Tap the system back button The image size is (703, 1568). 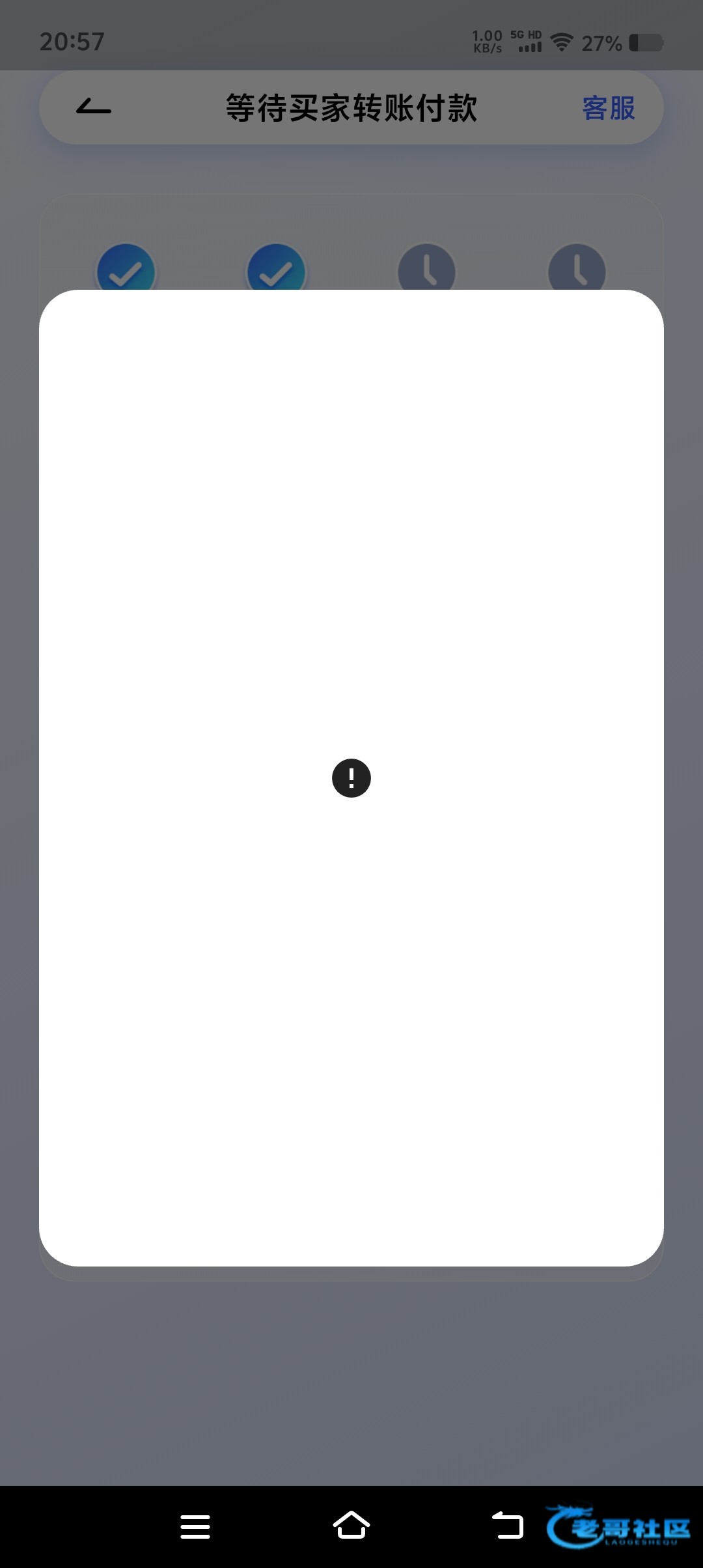[x=508, y=1525]
